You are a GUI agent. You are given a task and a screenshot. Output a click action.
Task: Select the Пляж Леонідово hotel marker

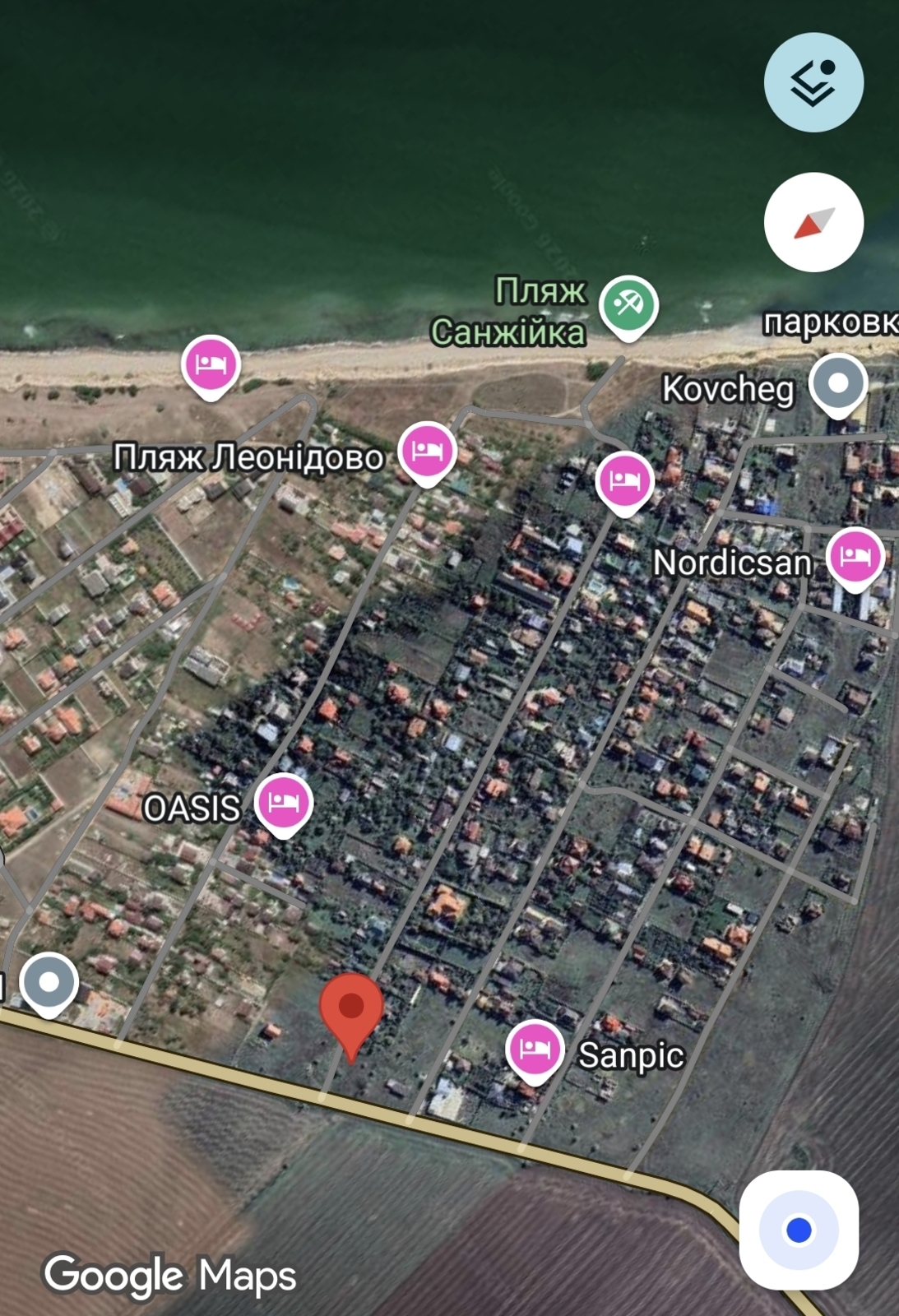coord(427,452)
